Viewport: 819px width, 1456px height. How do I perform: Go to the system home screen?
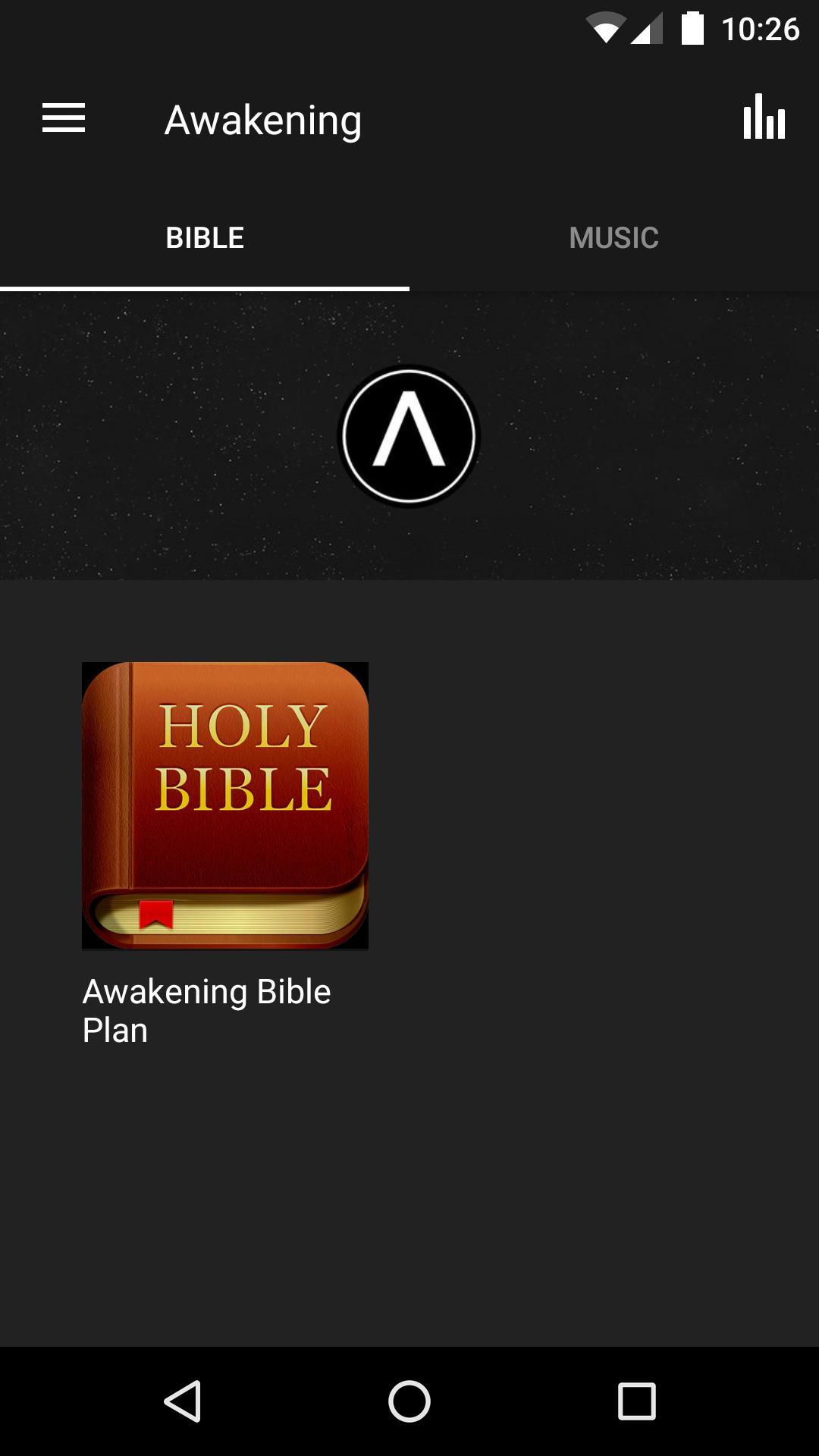click(x=409, y=1401)
